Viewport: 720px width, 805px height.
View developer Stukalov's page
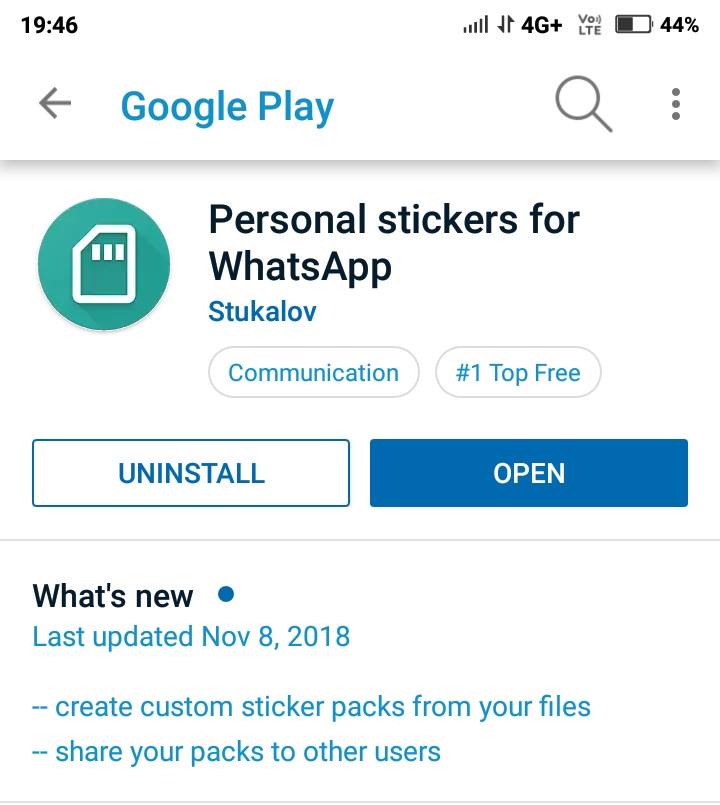(262, 311)
